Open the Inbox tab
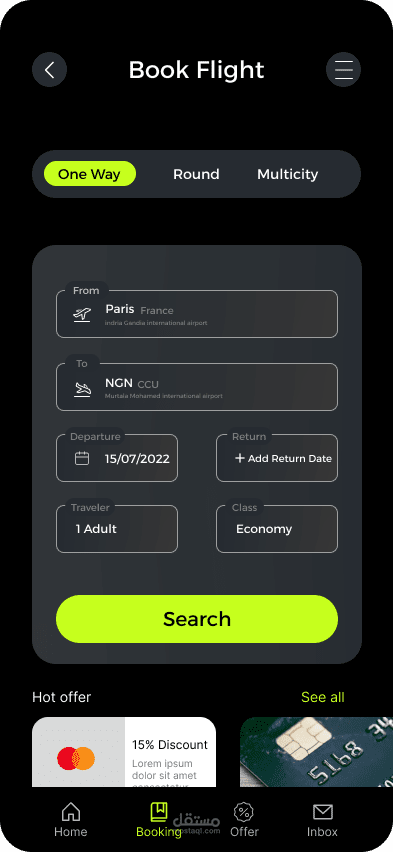This screenshot has width=393, height=852. [x=322, y=820]
